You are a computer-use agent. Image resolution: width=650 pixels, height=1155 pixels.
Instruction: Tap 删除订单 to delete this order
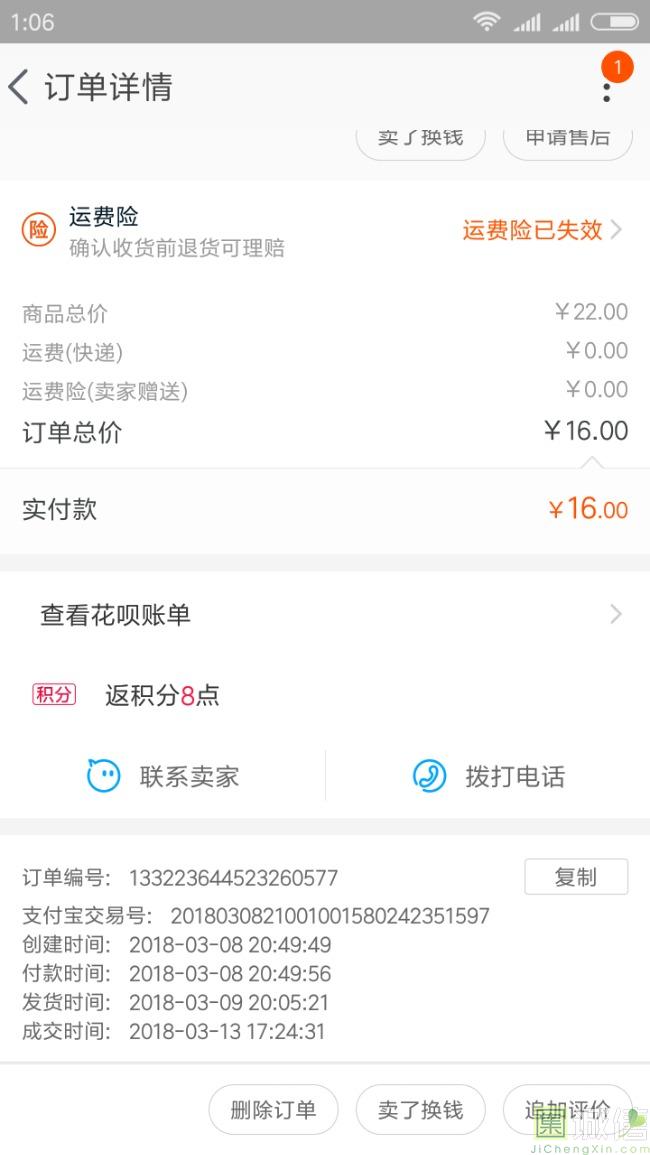click(x=273, y=1110)
